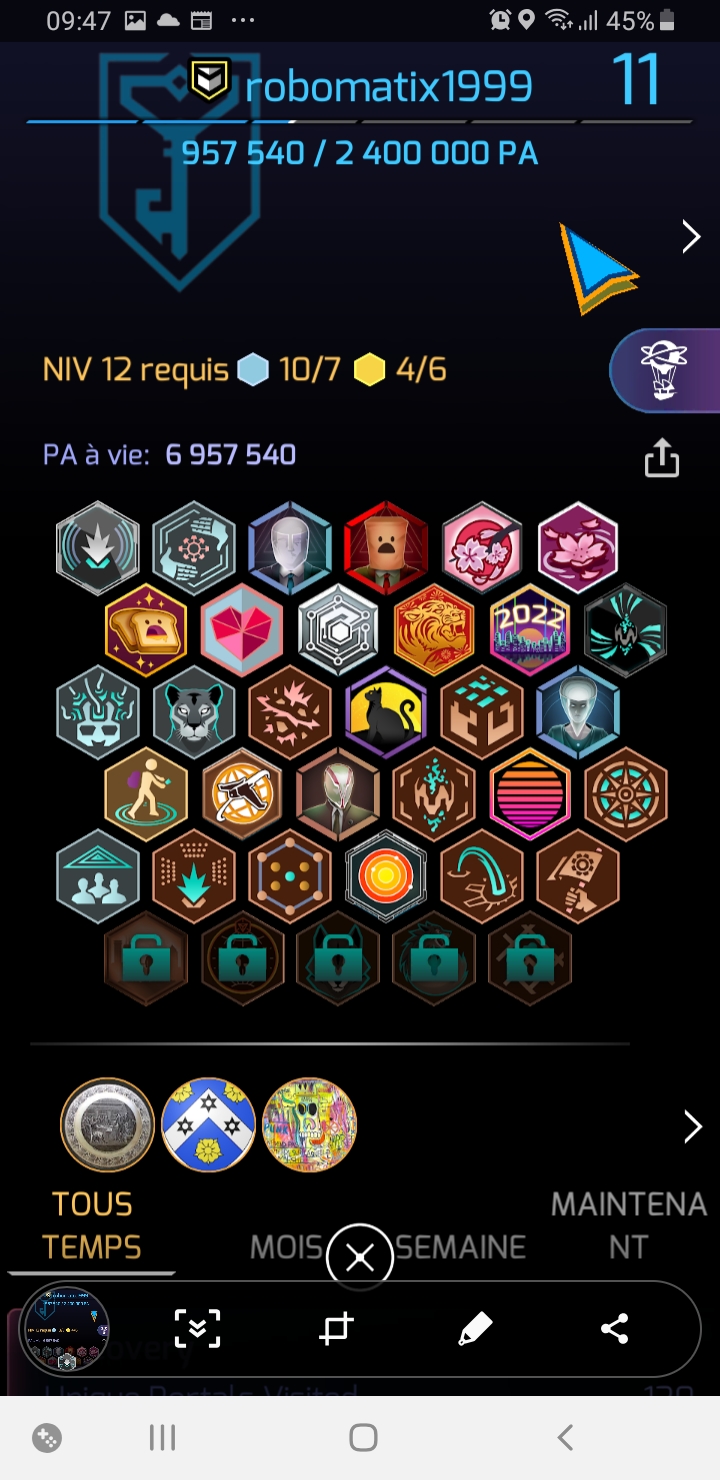Open the blue shield mission badge
Screen dimensions: 720x1480
pyautogui.click(x=208, y=1125)
